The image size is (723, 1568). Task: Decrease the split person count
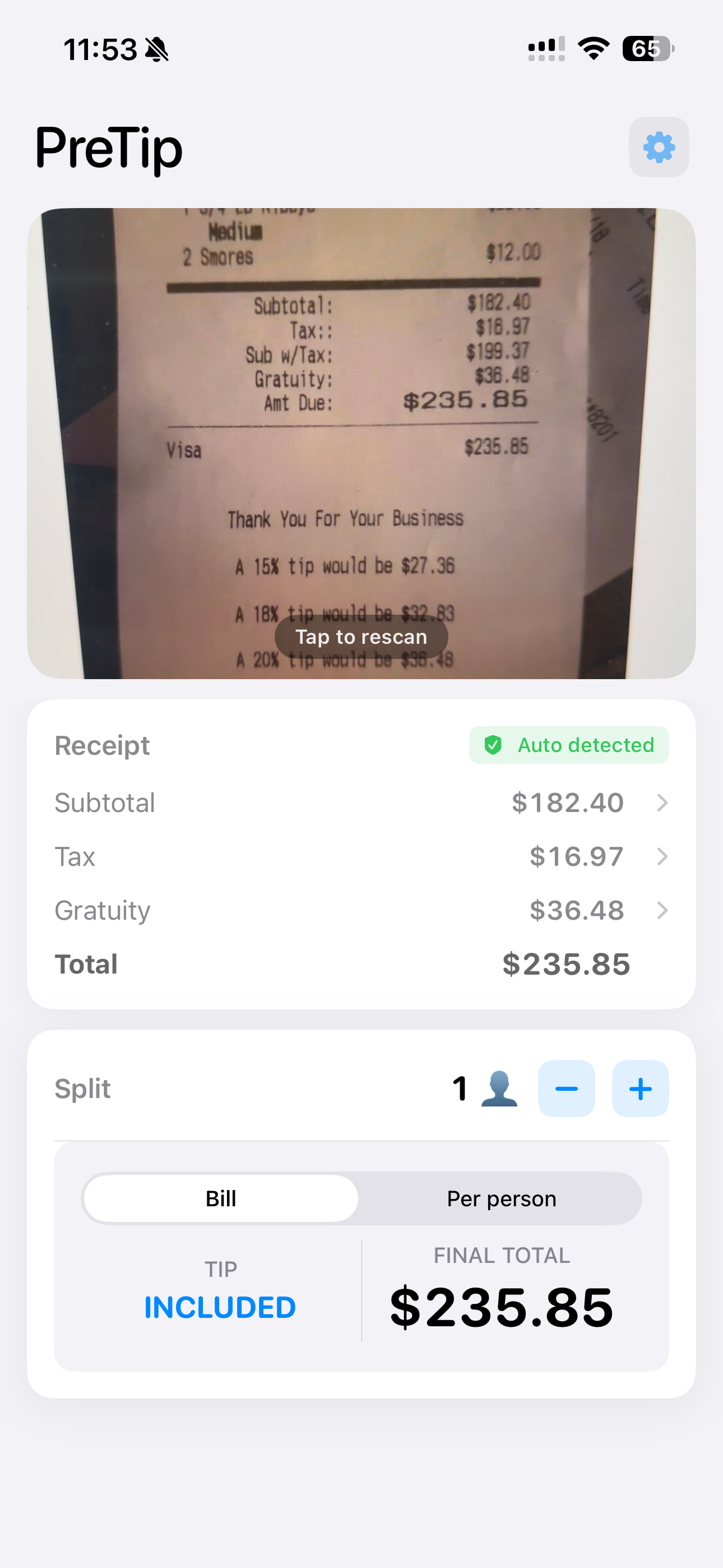566,1089
